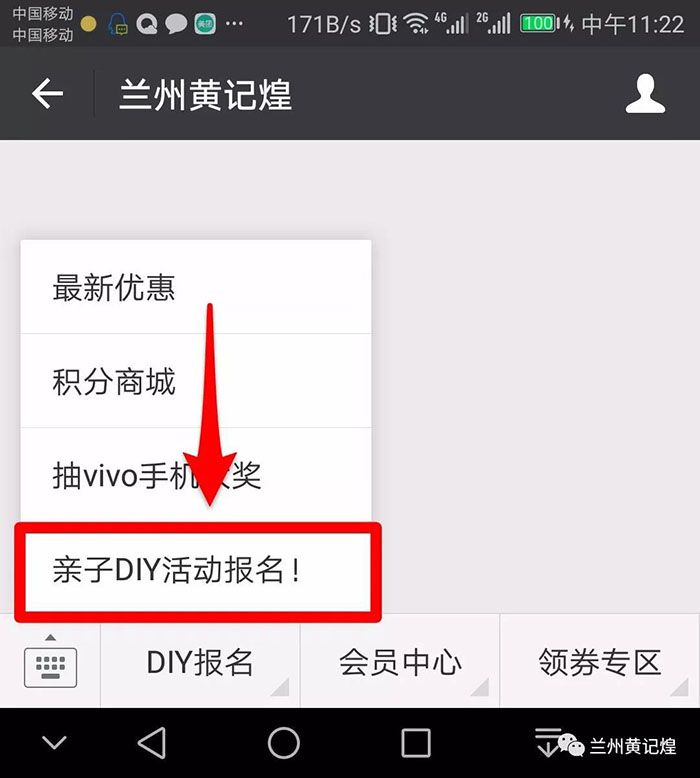The height and width of the screenshot is (778, 700).
Task: Tap the system home button
Action: (x=284, y=742)
